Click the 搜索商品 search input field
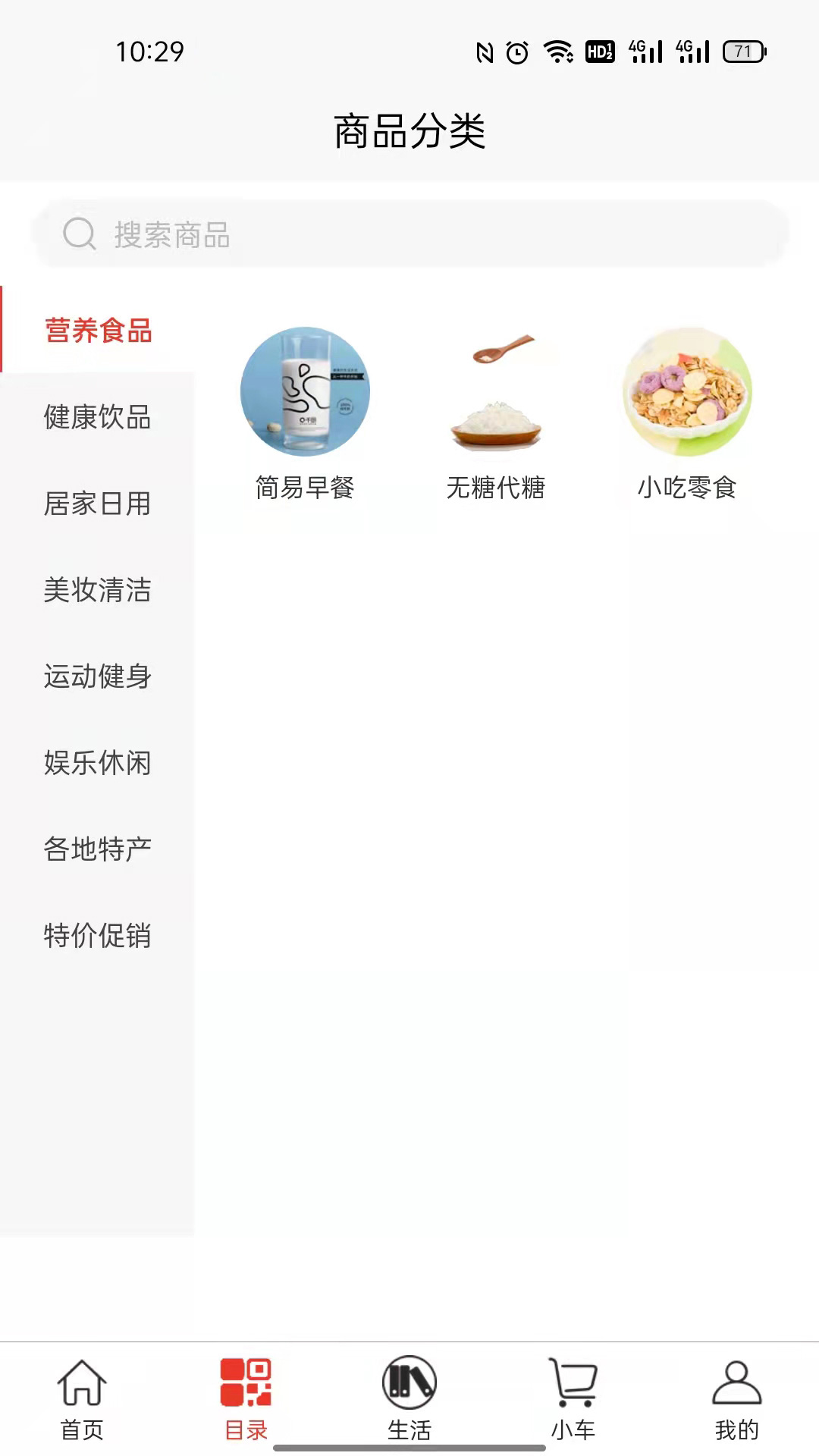 (x=409, y=234)
